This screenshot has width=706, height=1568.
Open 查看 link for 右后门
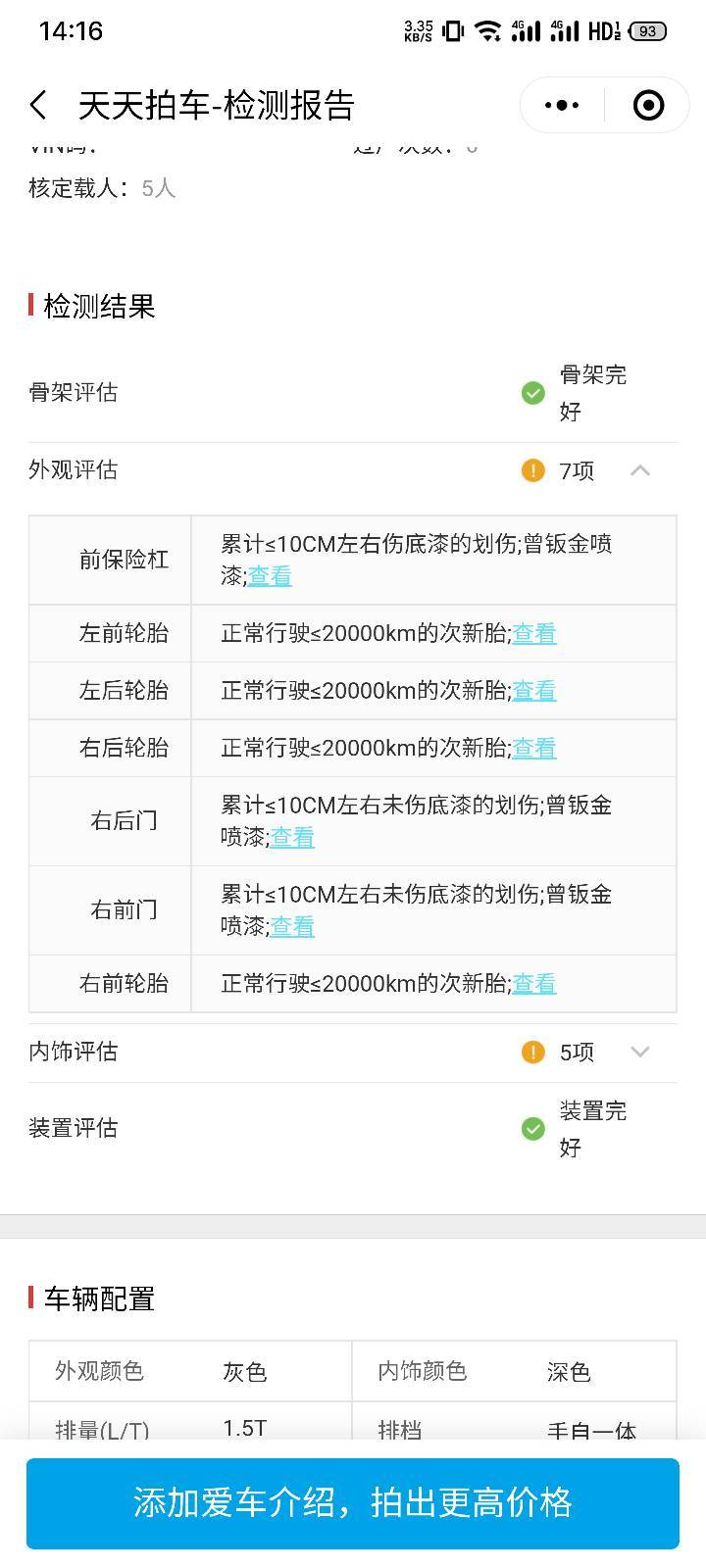292,838
